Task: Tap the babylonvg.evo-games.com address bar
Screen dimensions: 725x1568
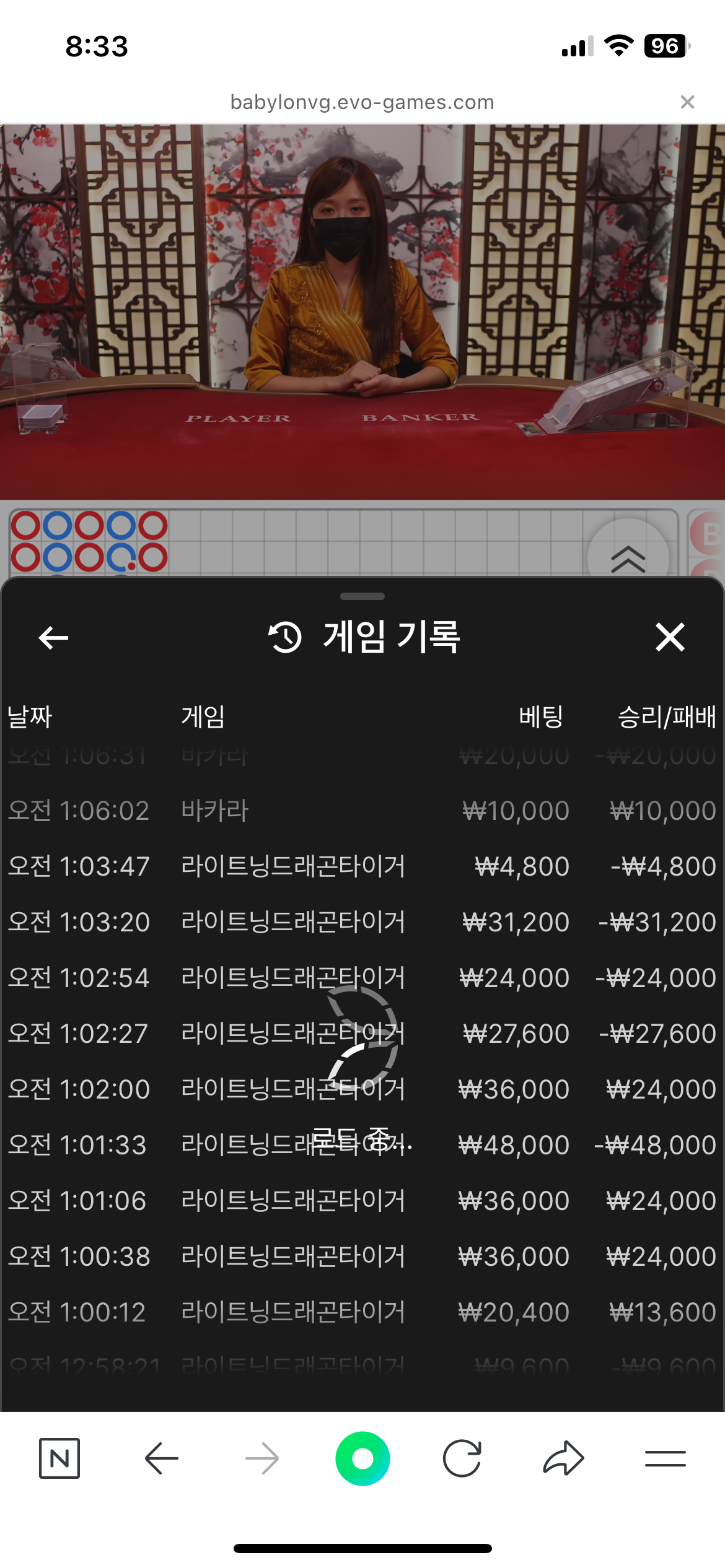Action: coord(362,102)
